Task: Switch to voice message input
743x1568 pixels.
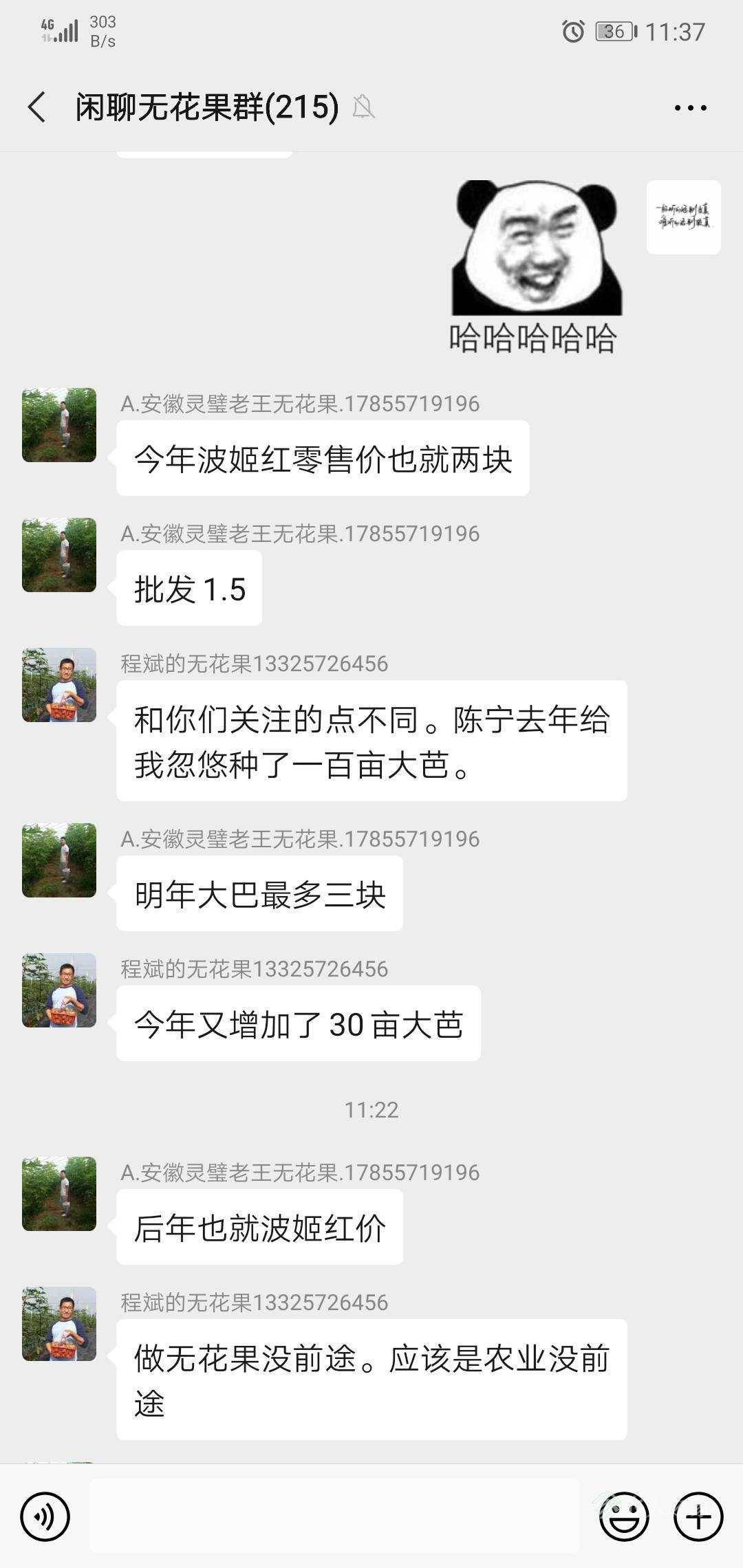Action: (45, 1516)
